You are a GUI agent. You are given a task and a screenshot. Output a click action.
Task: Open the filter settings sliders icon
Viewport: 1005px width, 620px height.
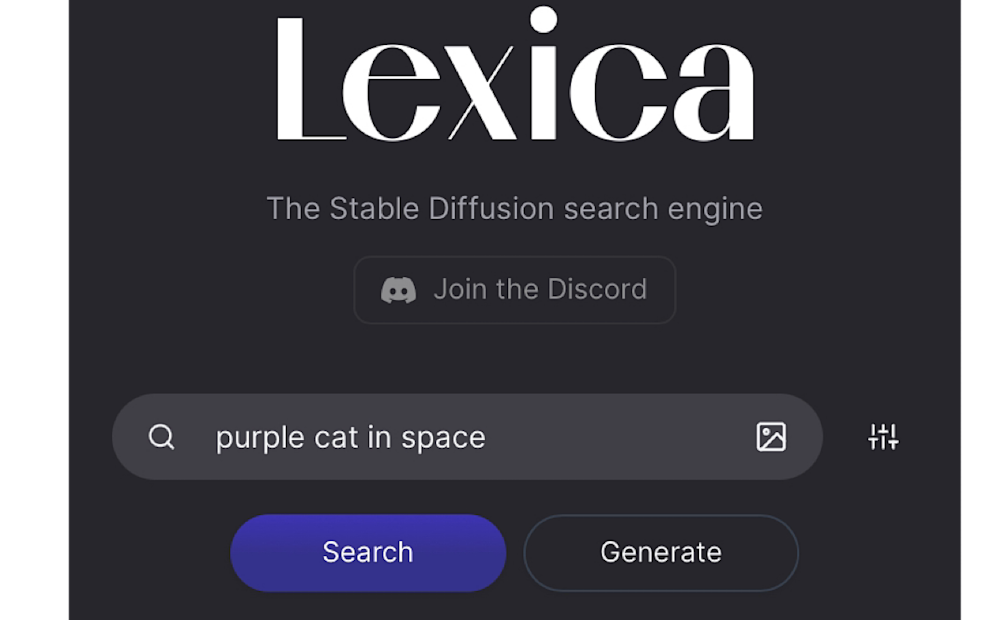[883, 437]
